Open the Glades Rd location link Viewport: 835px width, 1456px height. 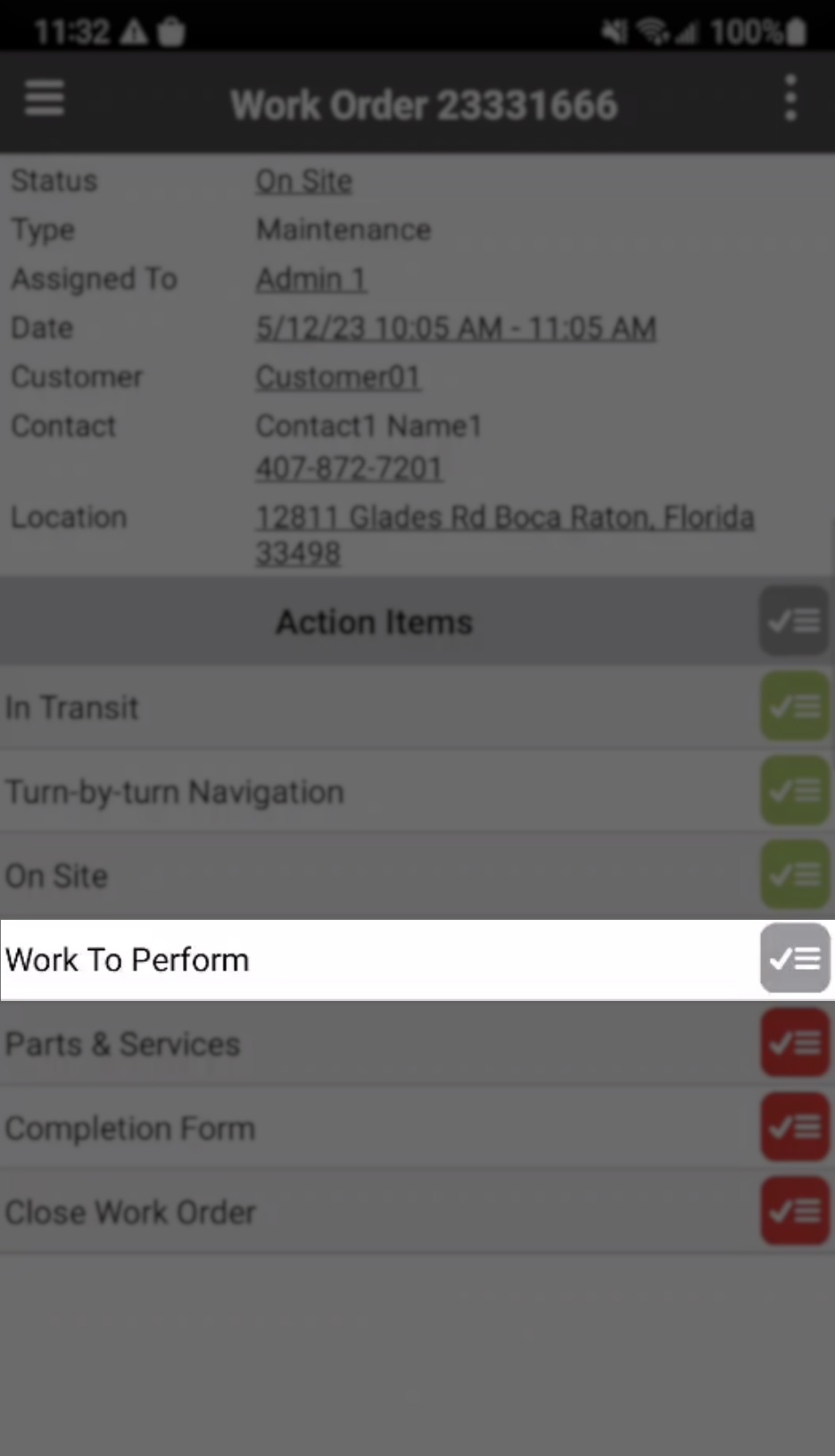[x=504, y=518]
